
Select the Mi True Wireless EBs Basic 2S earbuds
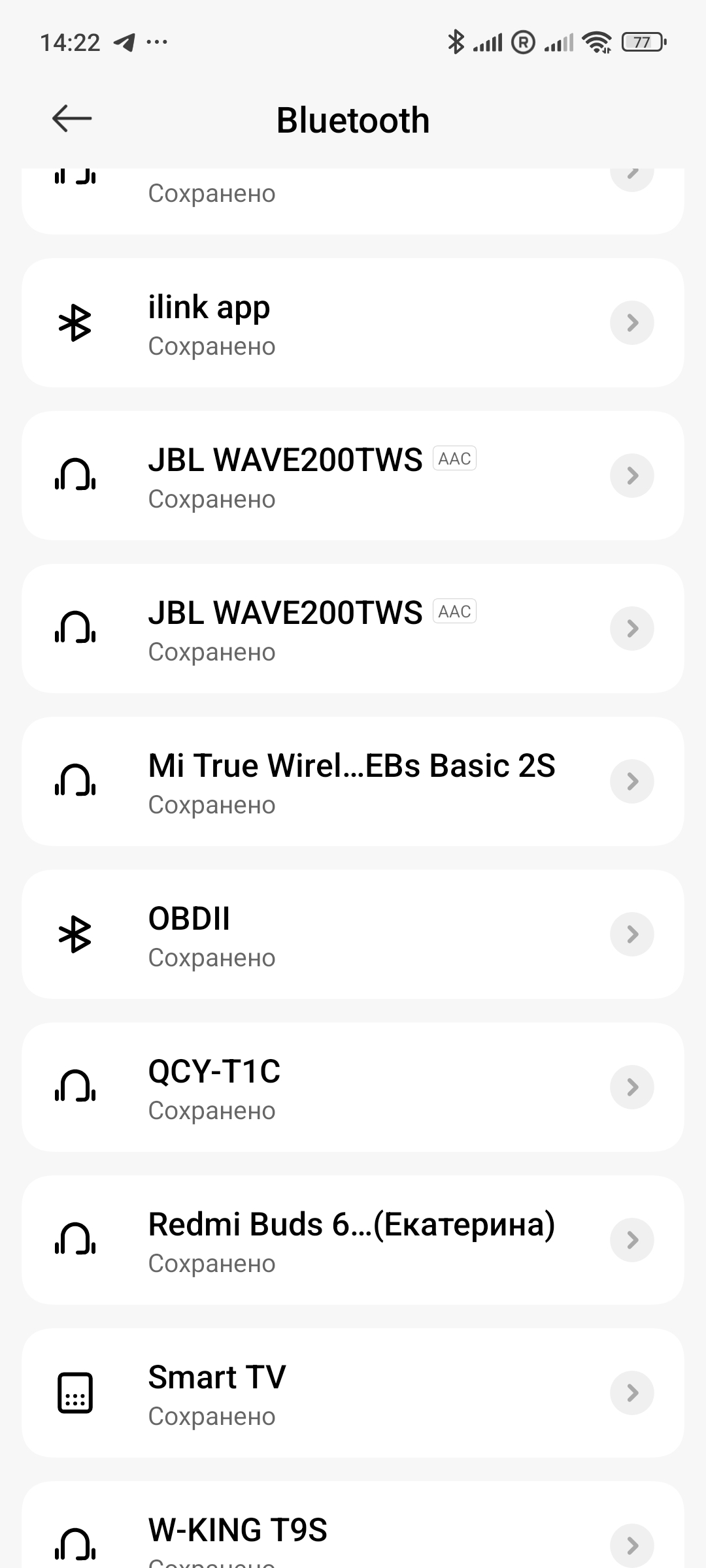[351, 782]
